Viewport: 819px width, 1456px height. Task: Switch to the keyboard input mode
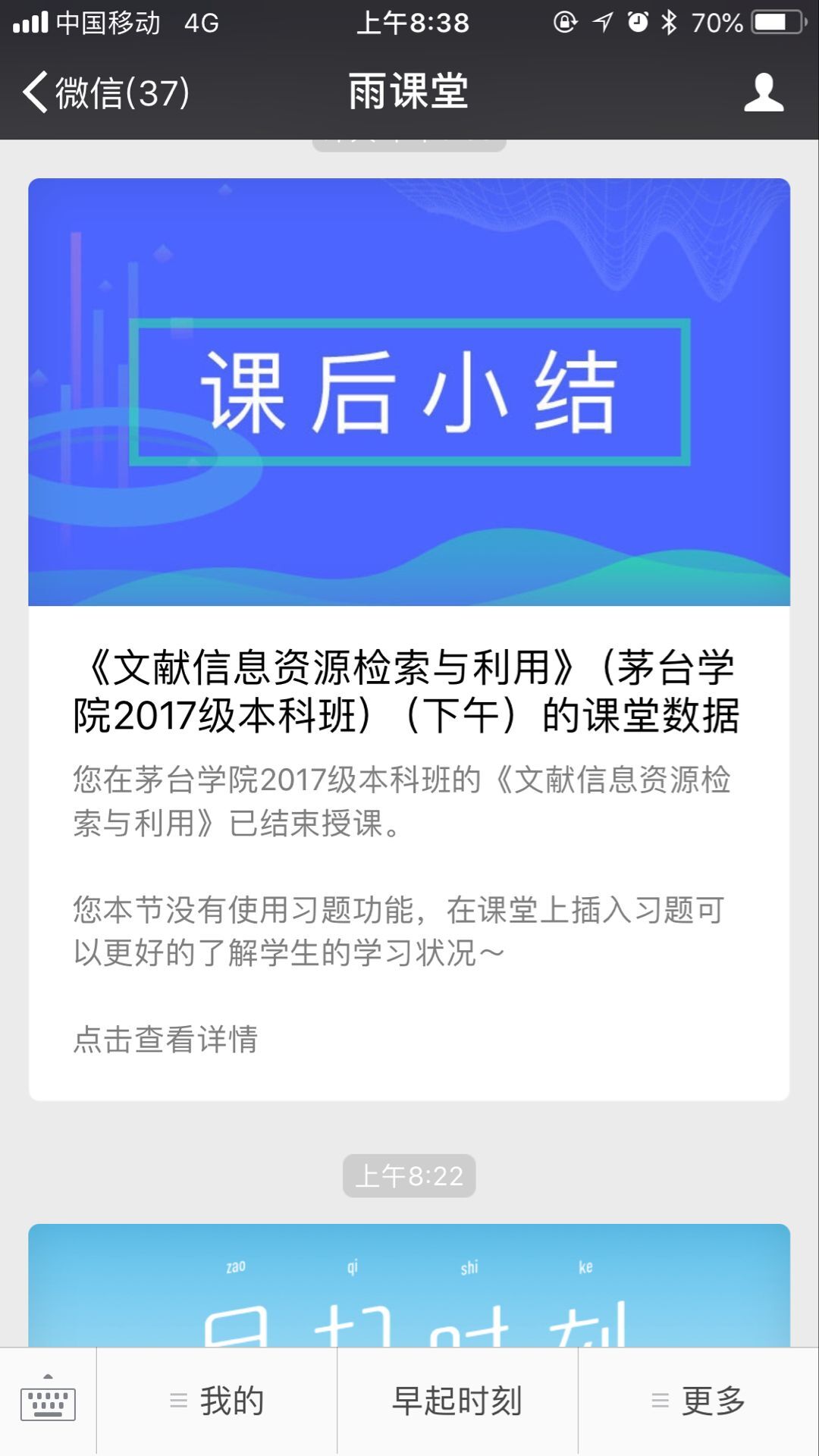click(x=48, y=1401)
